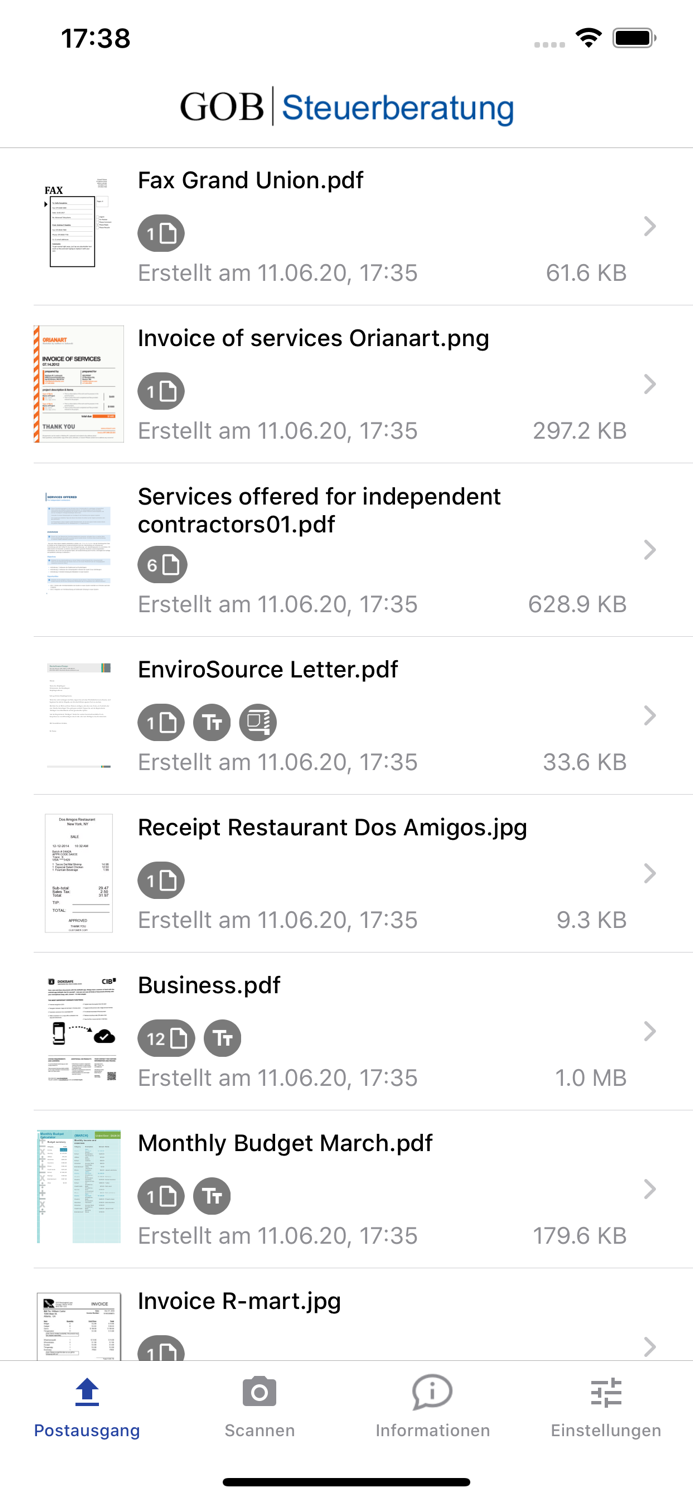Viewport: 693px width, 1500px height.
Task: Select the Postausgang tab
Action: click(x=87, y=1407)
